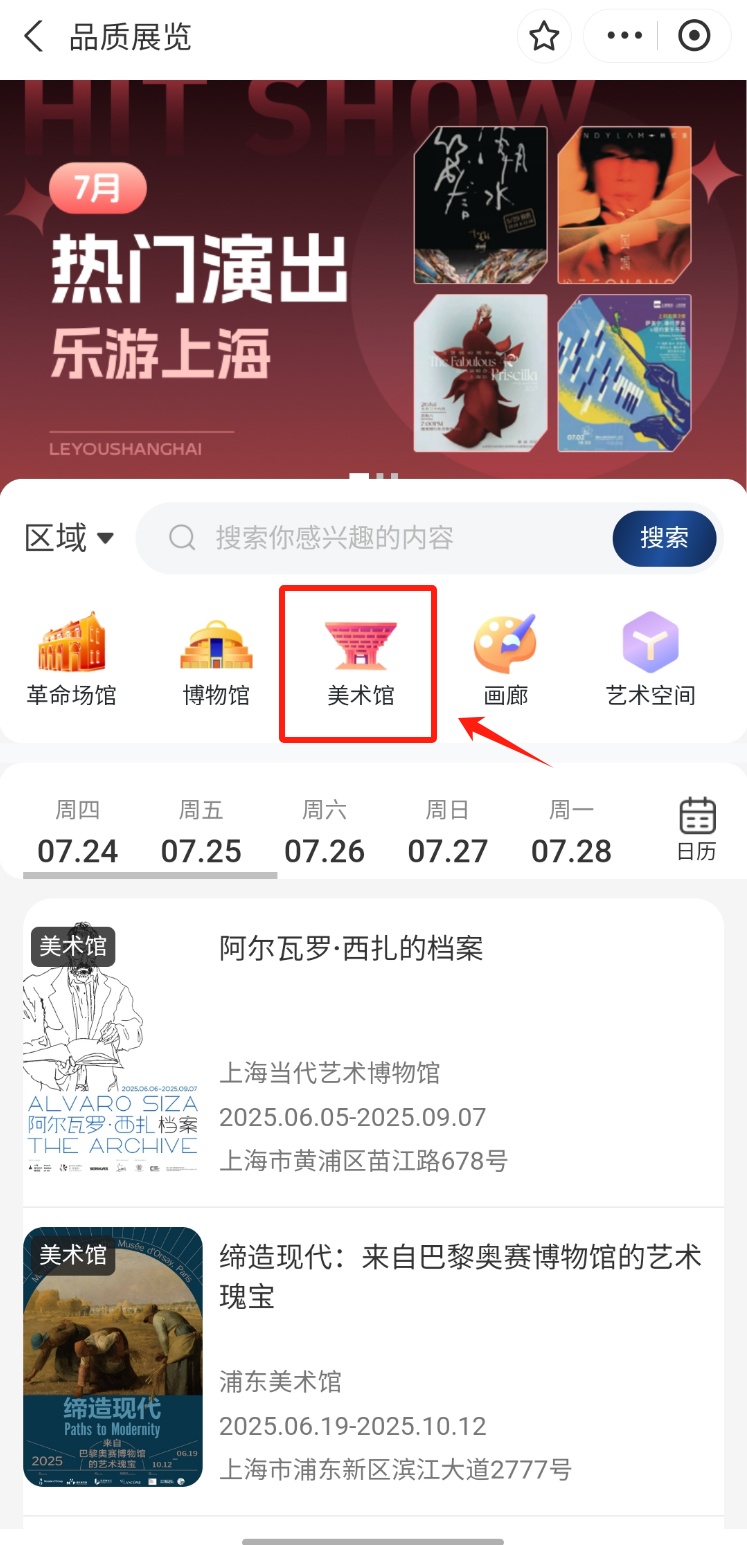Switch to the 周六 07.26 date

coord(324,832)
